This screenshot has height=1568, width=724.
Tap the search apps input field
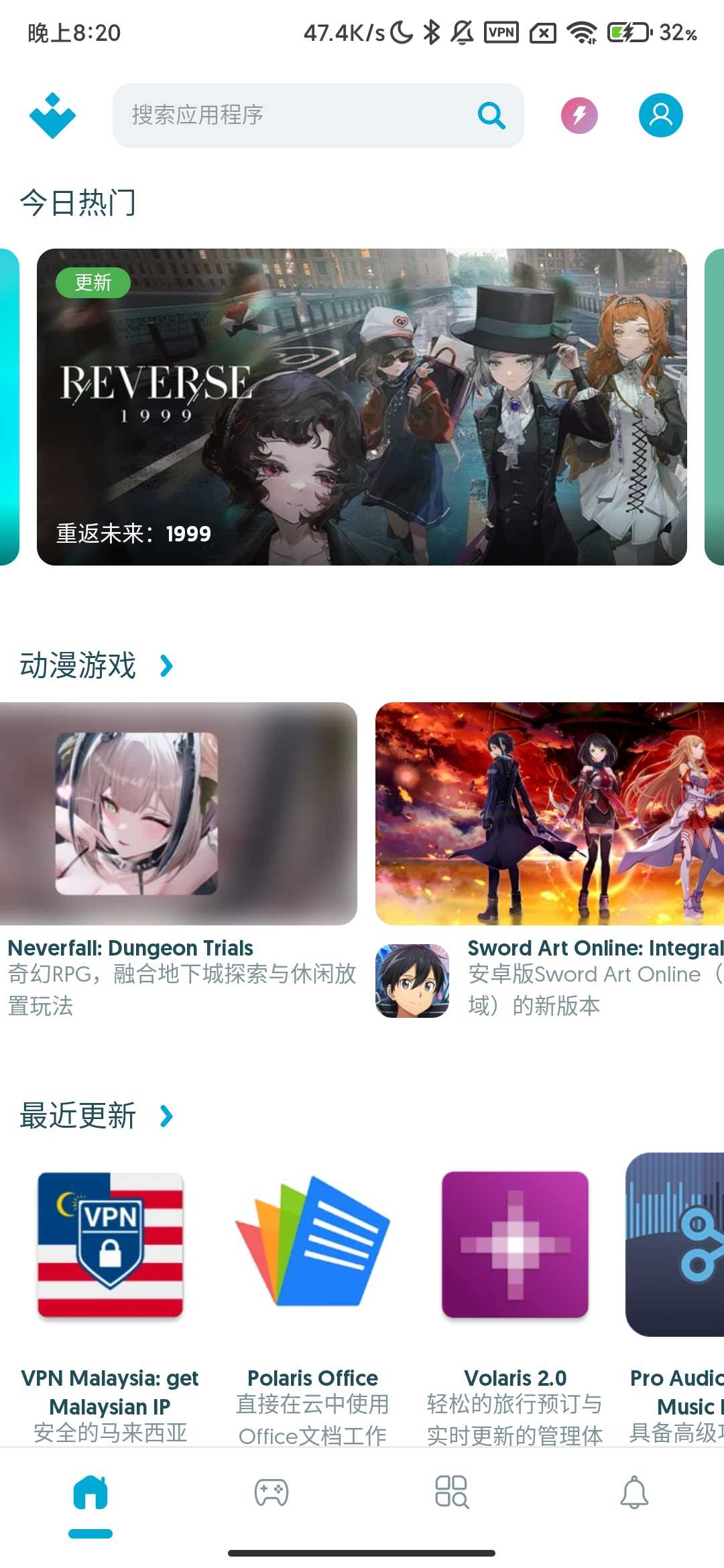pyautogui.click(x=295, y=115)
